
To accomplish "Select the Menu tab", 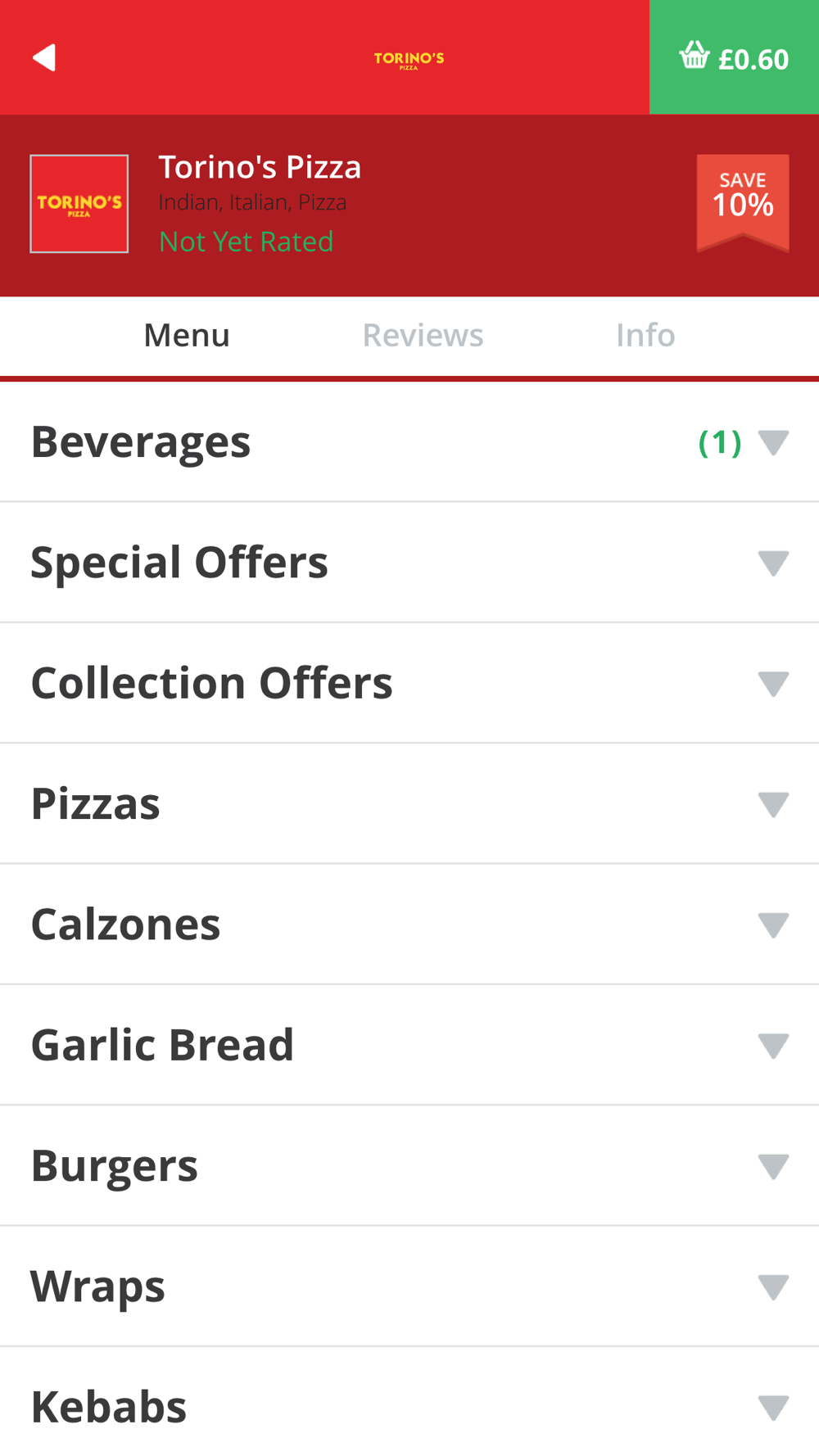I will pyautogui.click(x=187, y=335).
